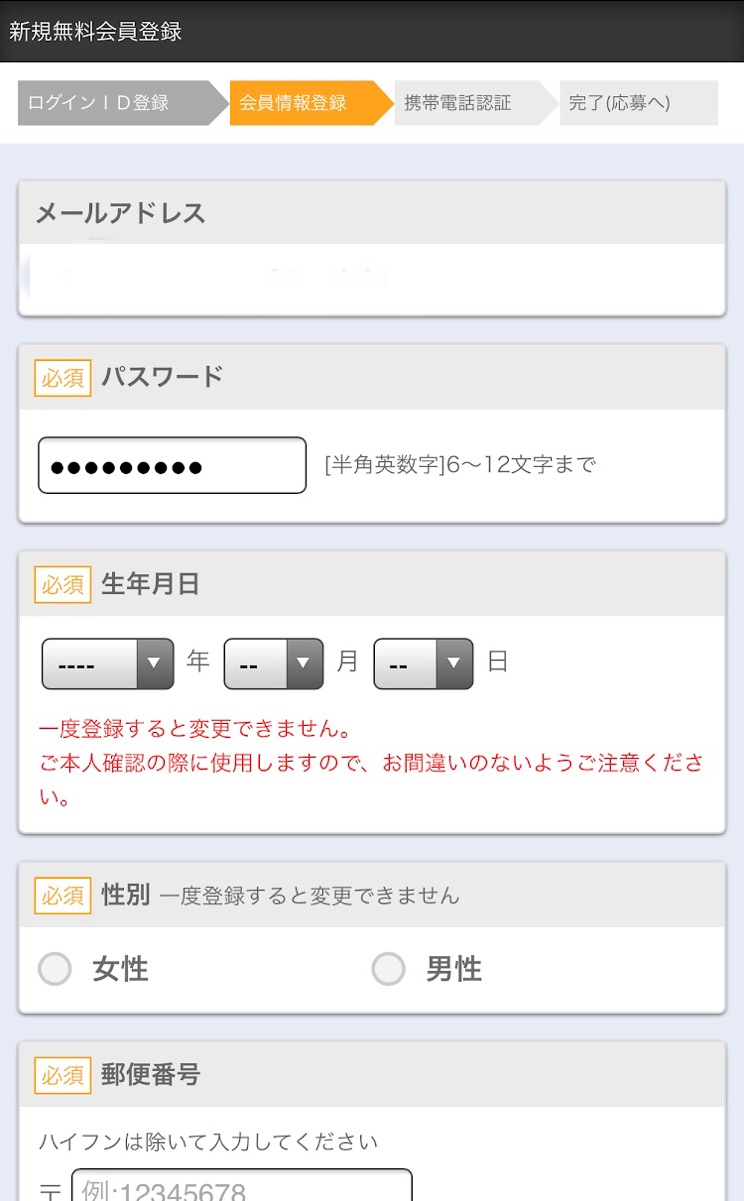744x1201 pixels.
Task: Open the birth day dropdown
Action: [x=423, y=664]
